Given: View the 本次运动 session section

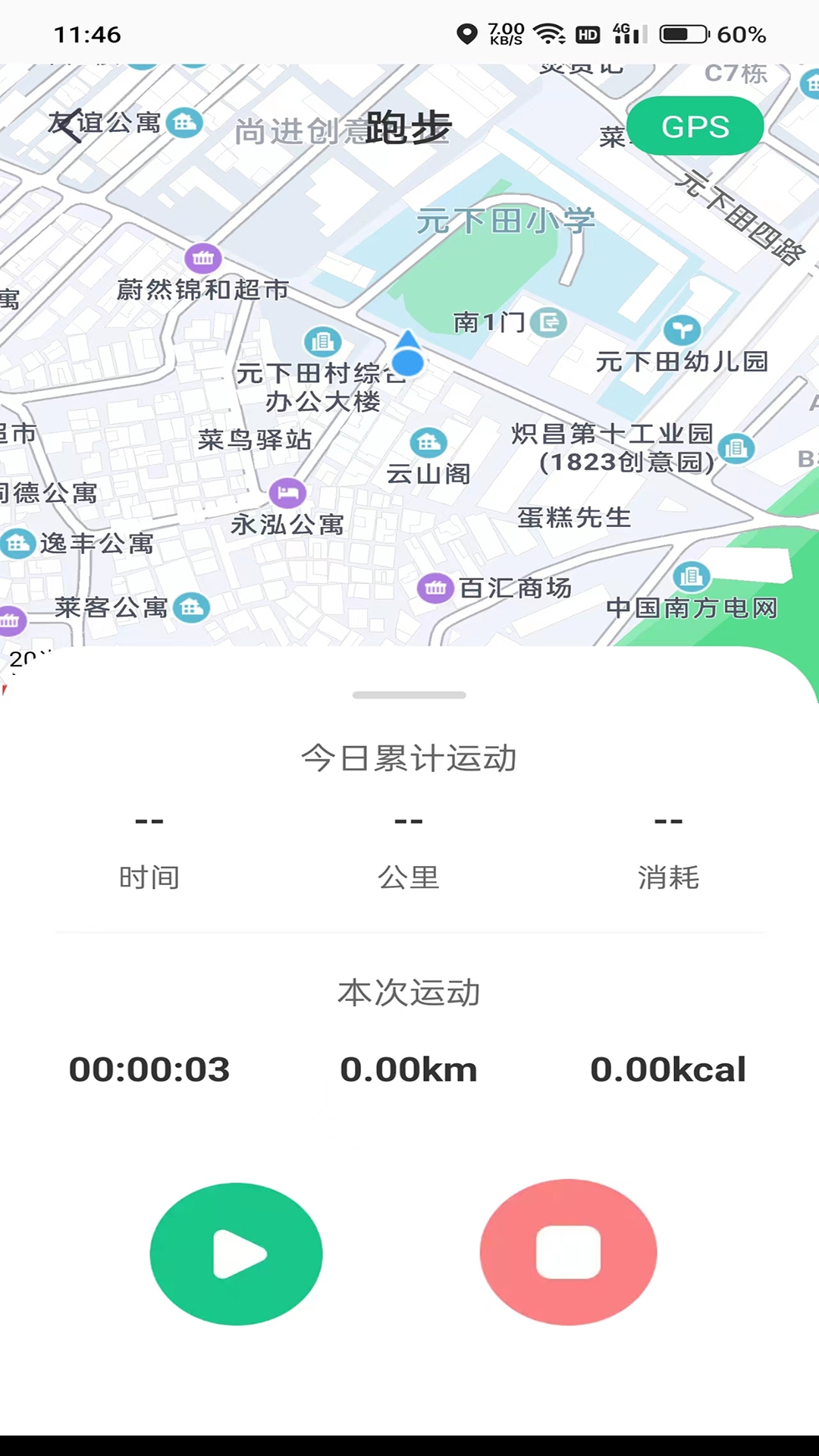Looking at the screenshot, I should [x=409, y=992].
